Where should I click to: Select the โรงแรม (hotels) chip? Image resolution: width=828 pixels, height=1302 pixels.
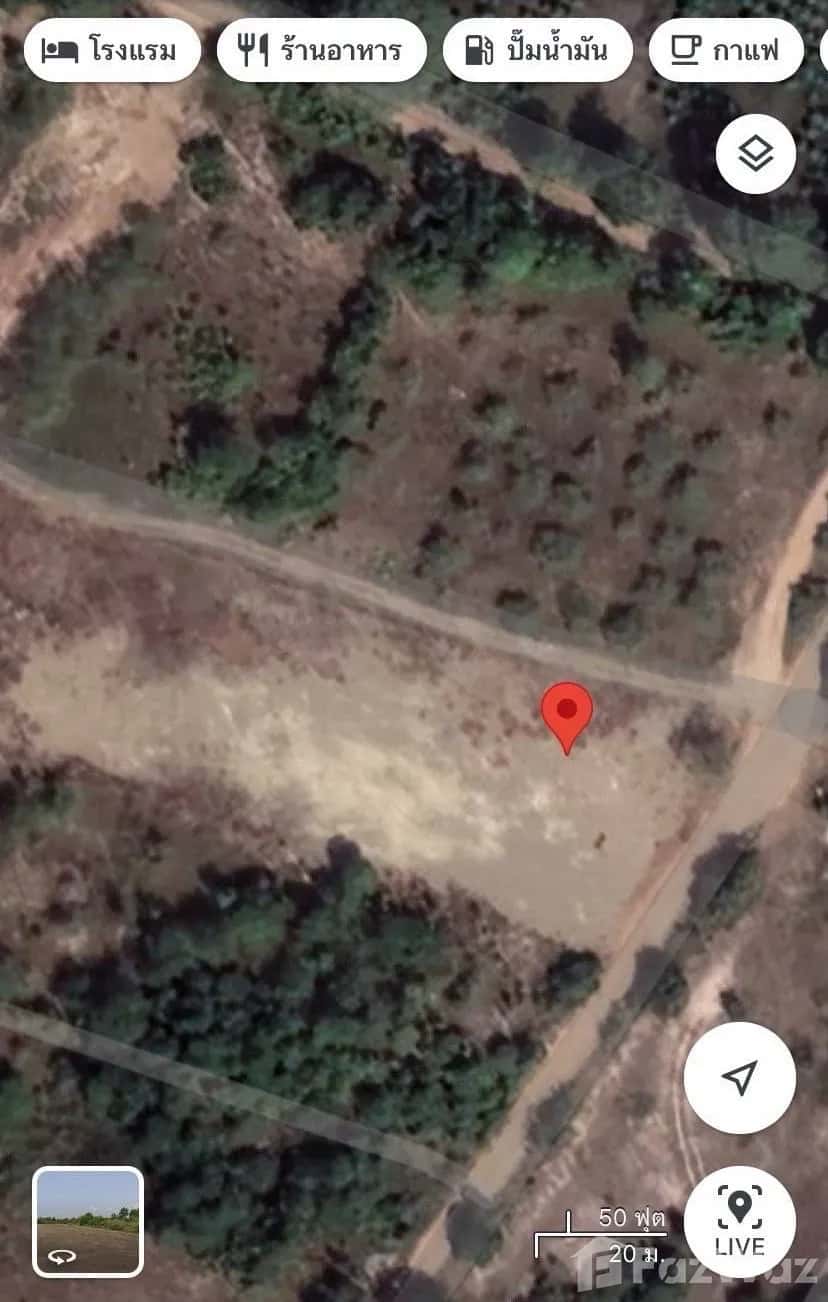[112, 50]
